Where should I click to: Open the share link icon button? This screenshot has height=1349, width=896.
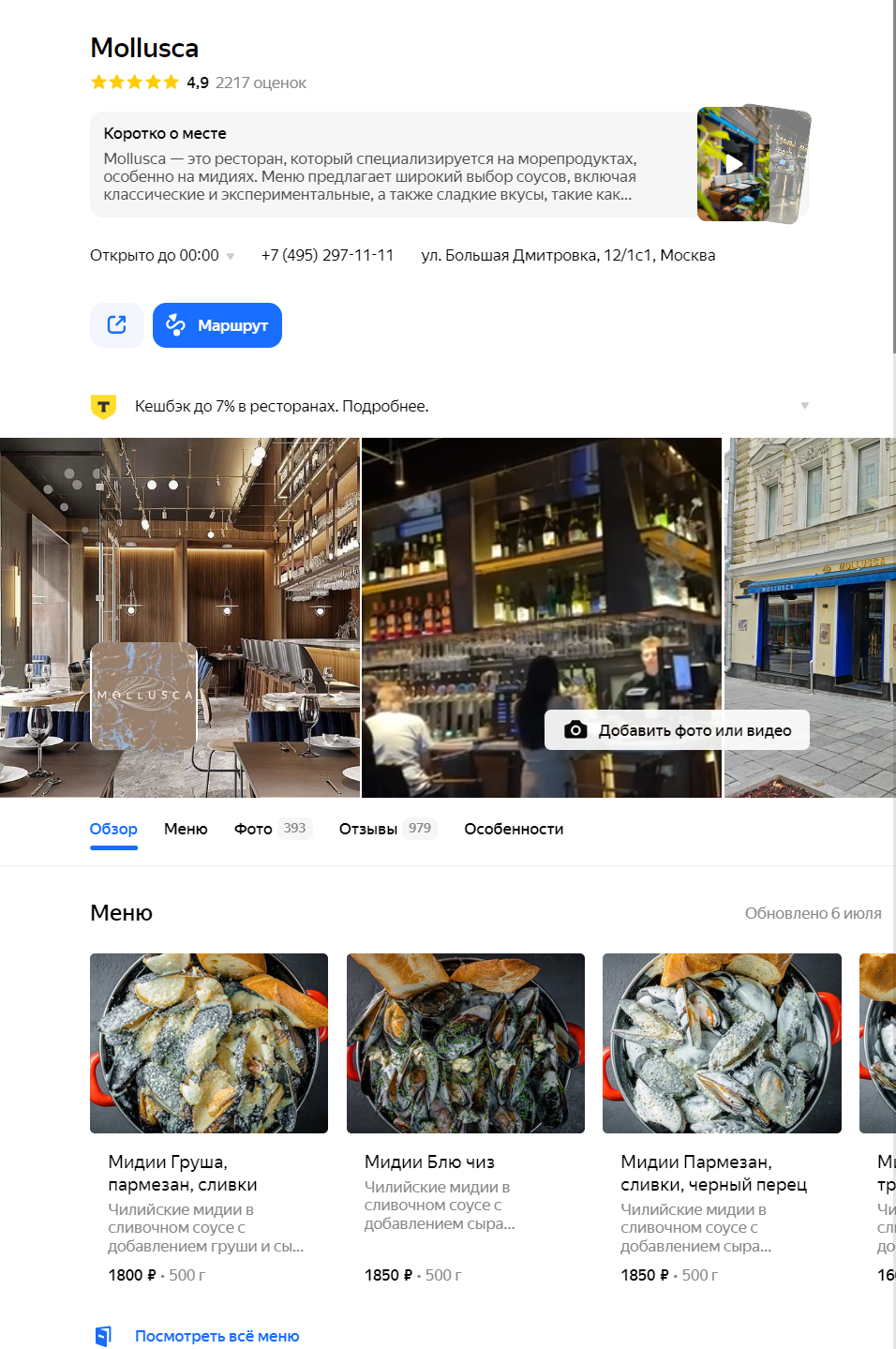coord(116,325)
